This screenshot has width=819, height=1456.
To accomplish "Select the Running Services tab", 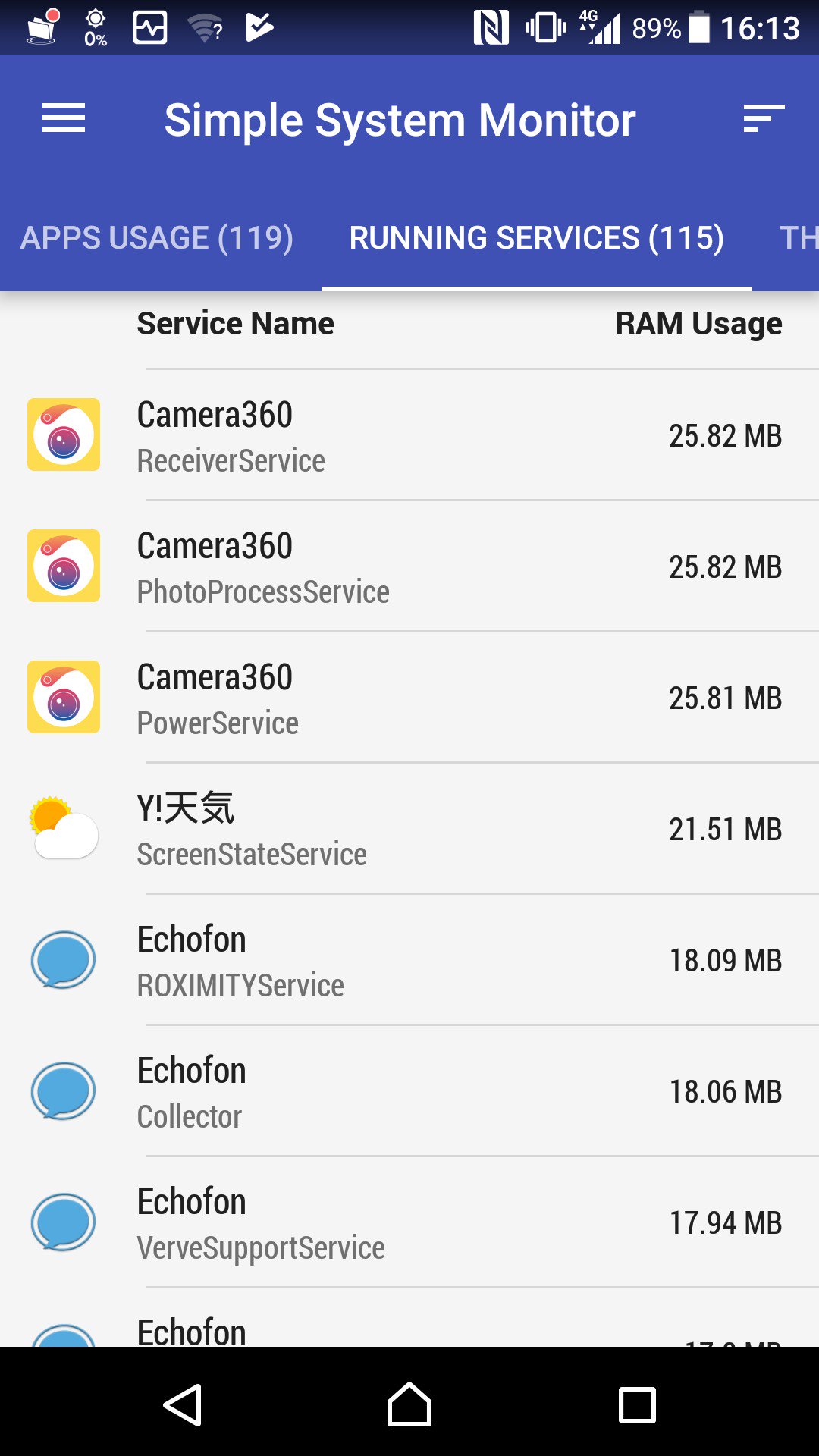I will (x=537, y=237).
